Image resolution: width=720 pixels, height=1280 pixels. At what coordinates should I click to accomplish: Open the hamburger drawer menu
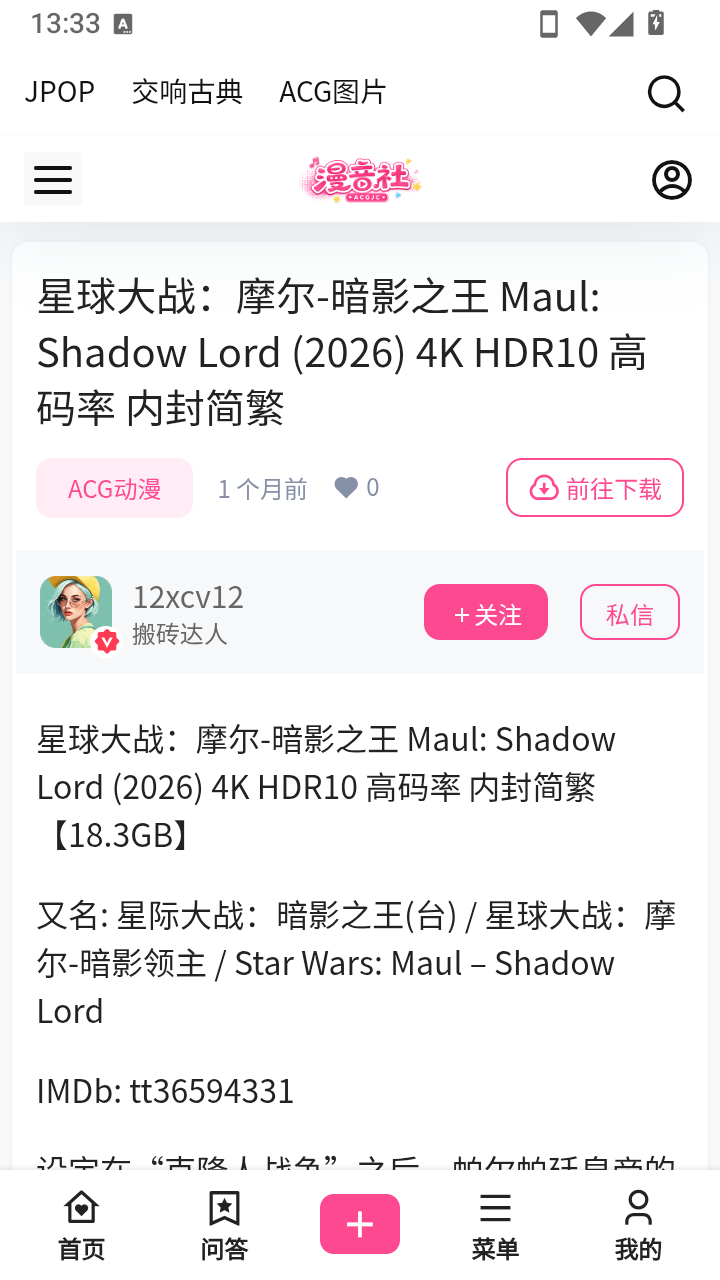pos(53,180)
